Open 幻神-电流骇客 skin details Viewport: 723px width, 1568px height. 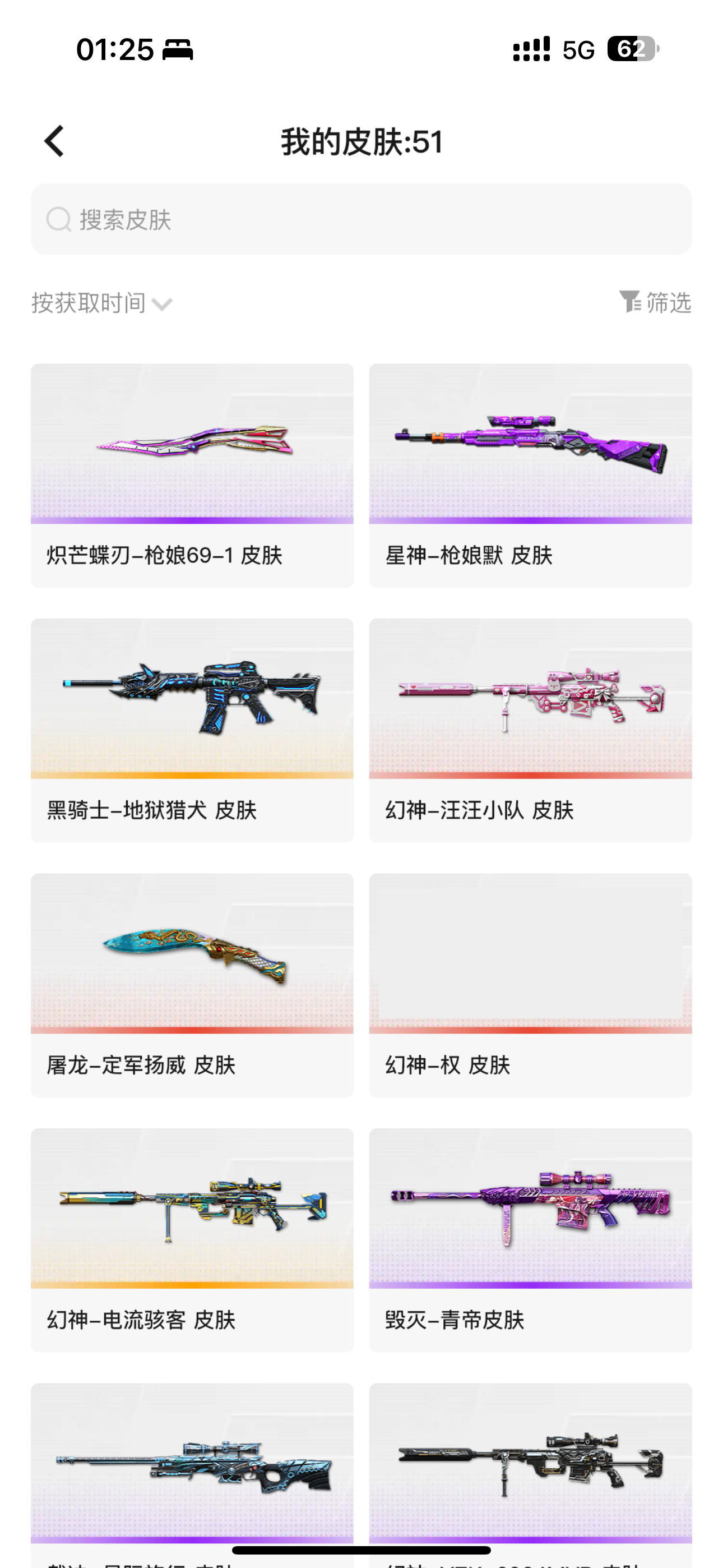(x=192, y=1240)
